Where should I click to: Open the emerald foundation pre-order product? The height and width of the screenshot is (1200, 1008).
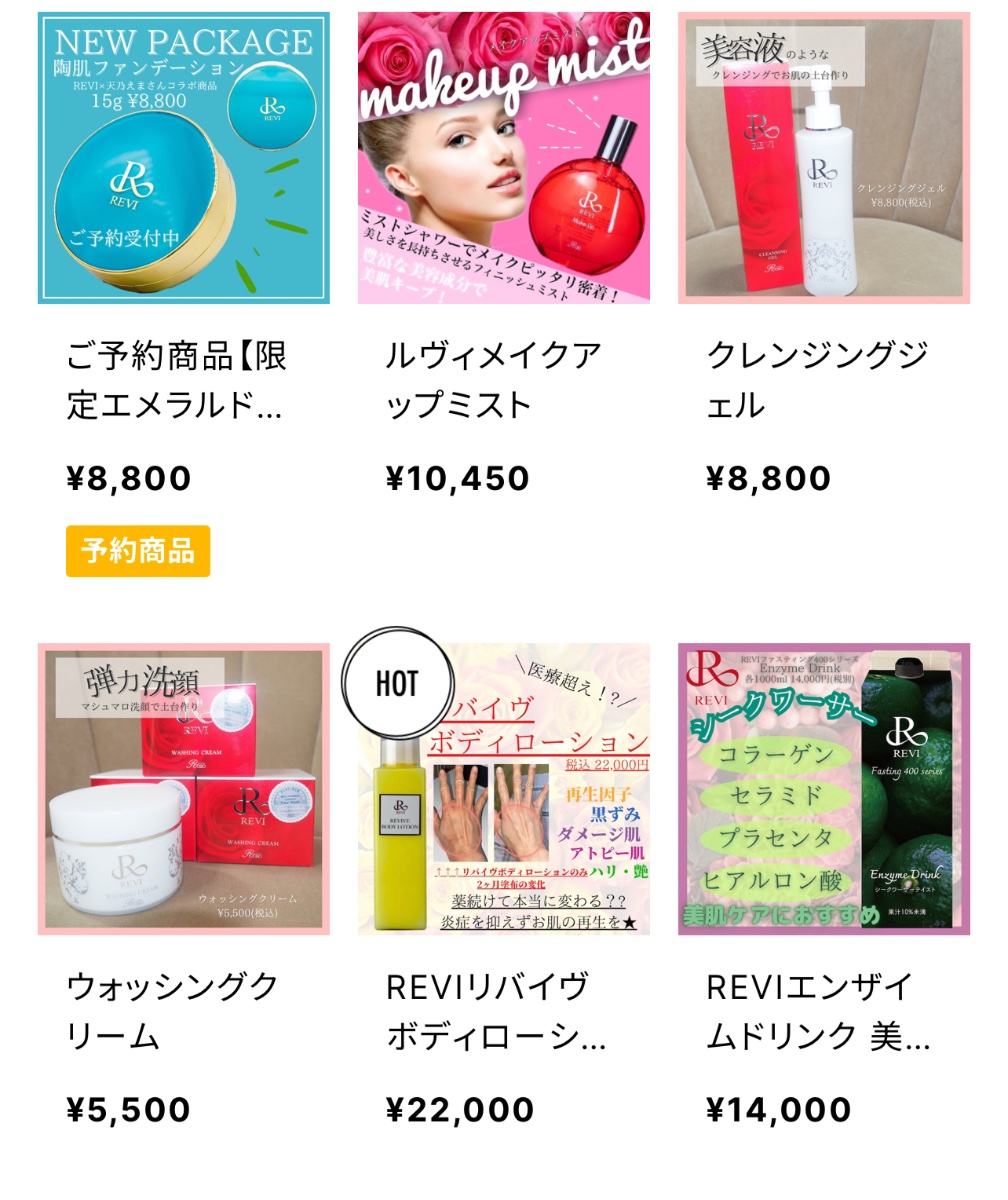pyautogui.click(x=183, y=158)
